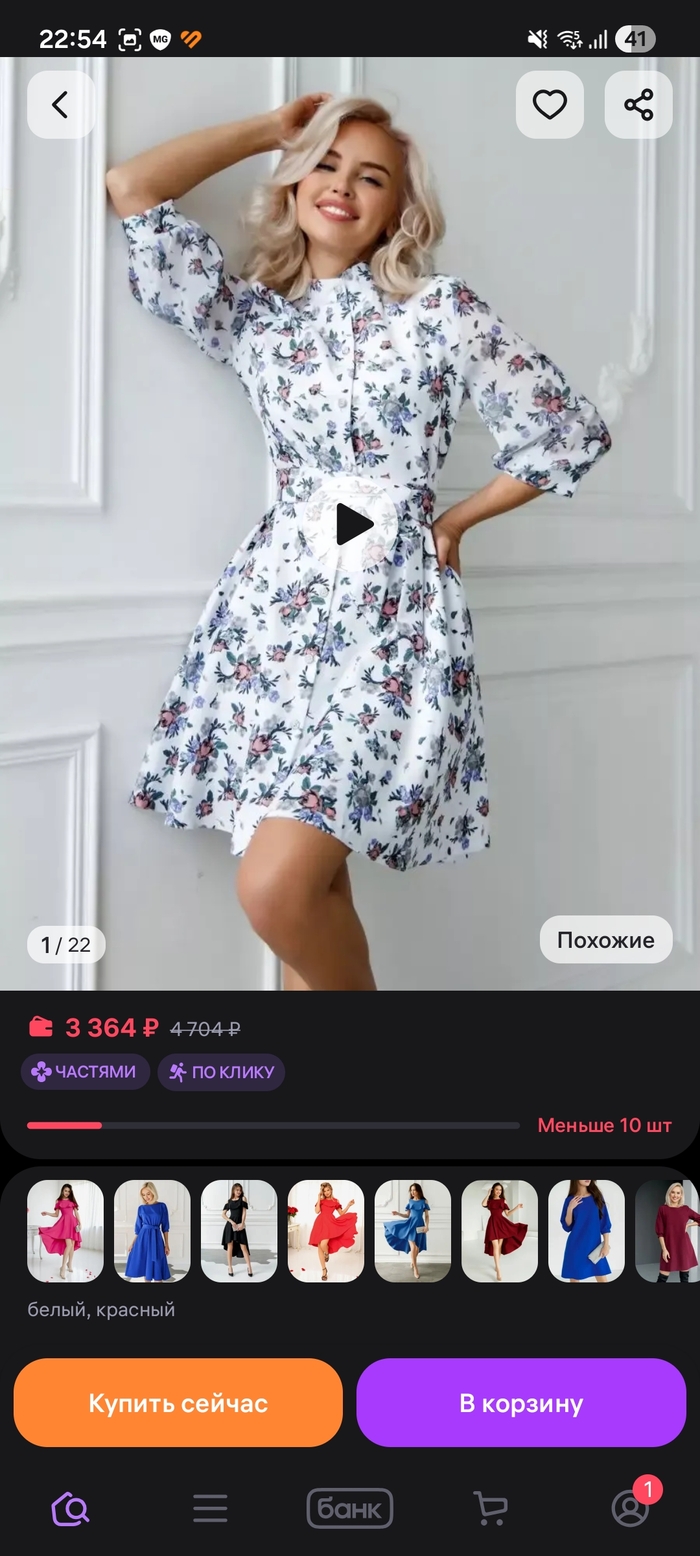Open the catalog menu tab
This screenshot has height=1556, width=700.
tap(210, 1508)
